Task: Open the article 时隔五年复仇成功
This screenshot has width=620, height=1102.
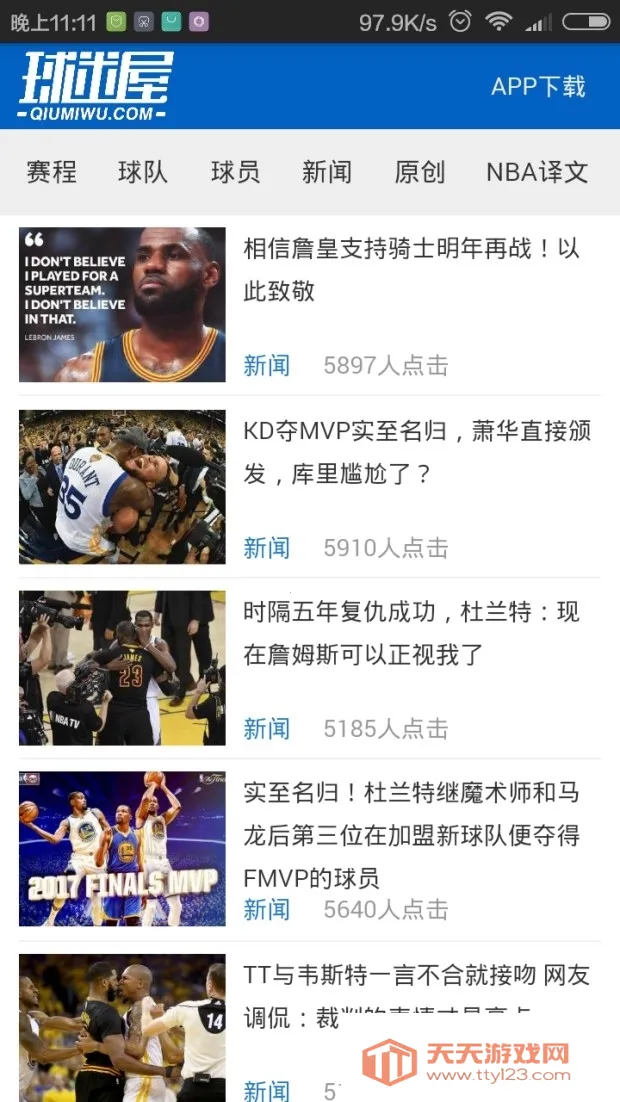Action: pyautogui.click(x=411, y=633)
